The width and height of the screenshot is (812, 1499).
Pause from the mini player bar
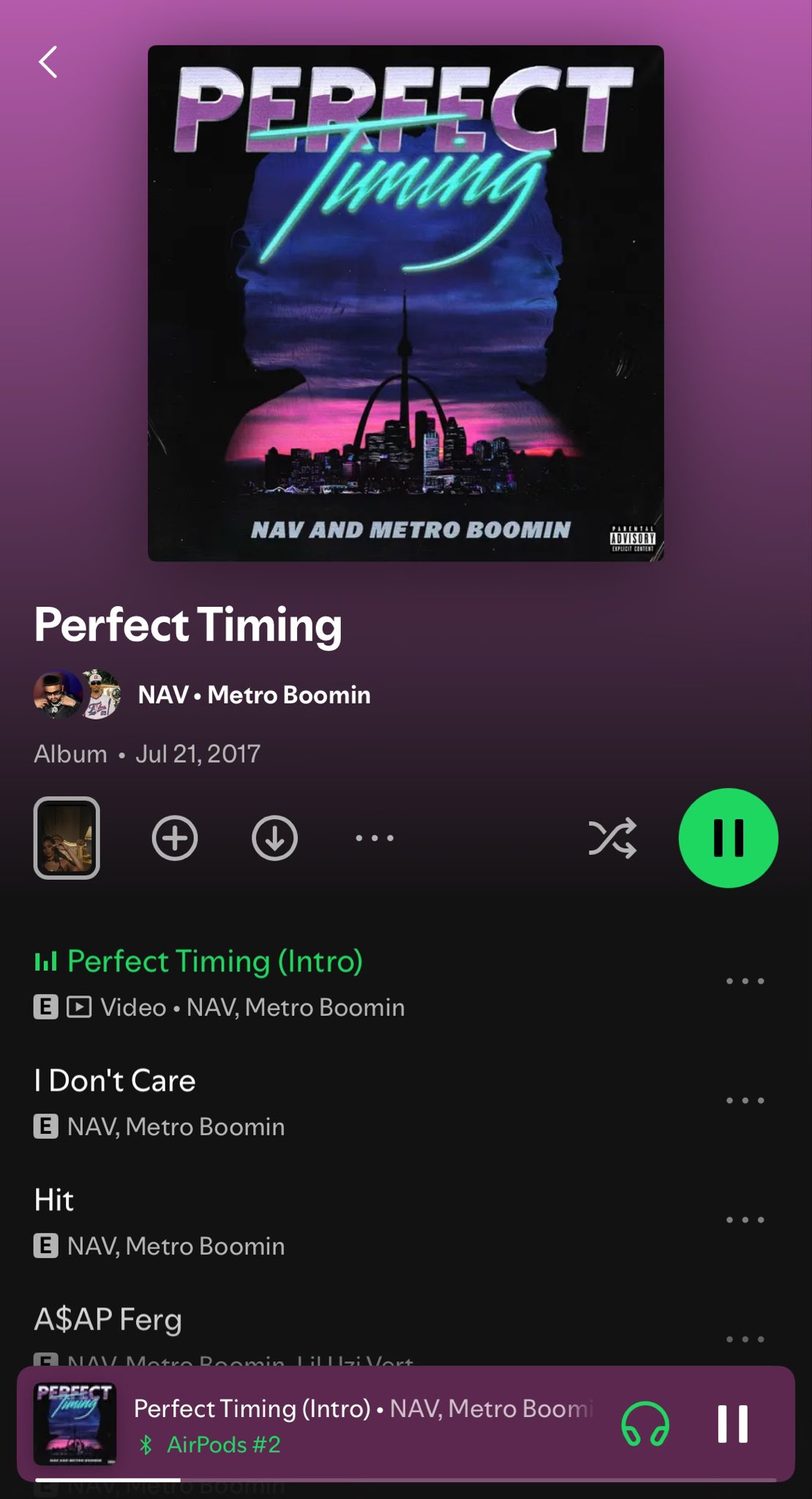point(732,1424)
